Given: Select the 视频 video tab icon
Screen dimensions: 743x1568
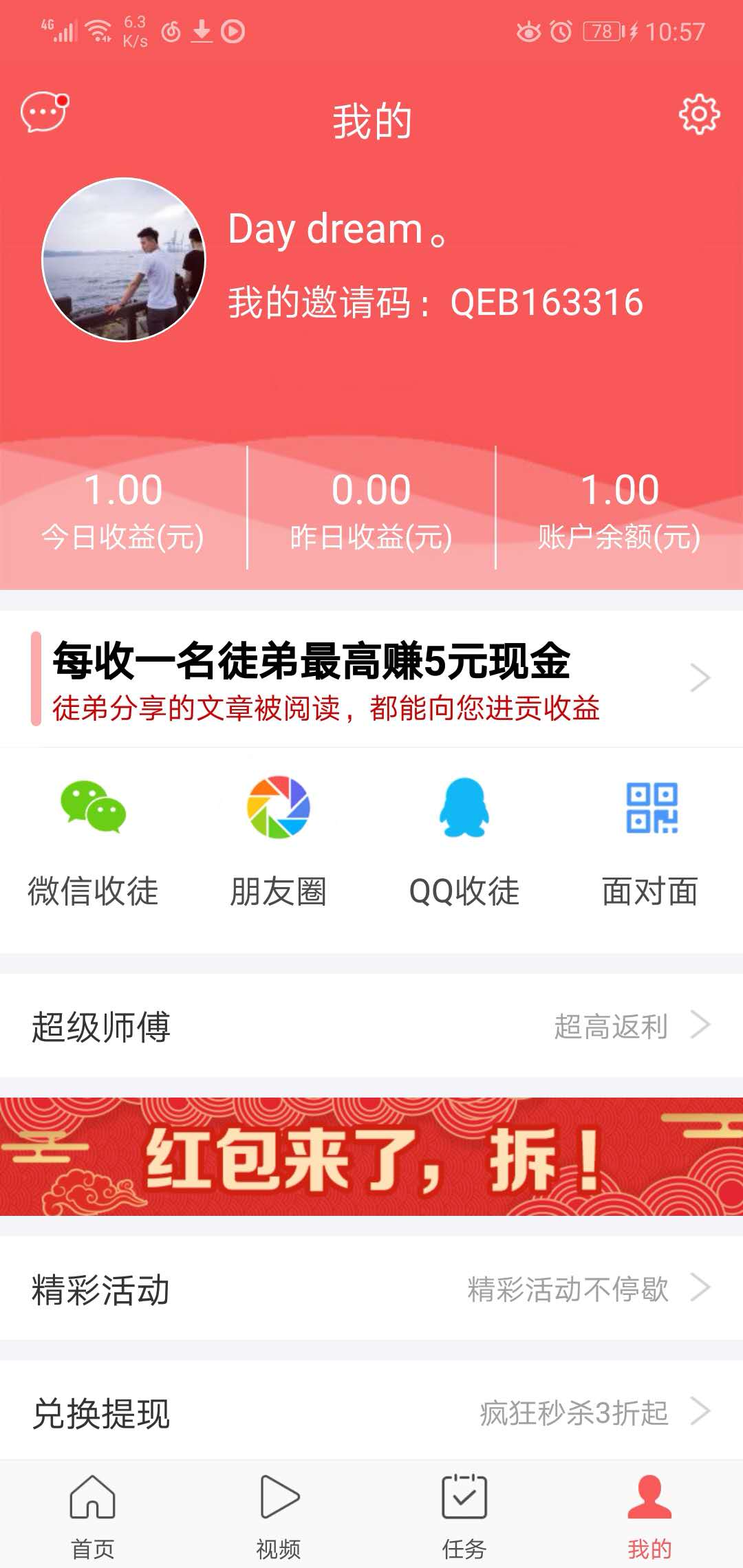Looking at the screenshot, I should click(x=279, y=1499).
